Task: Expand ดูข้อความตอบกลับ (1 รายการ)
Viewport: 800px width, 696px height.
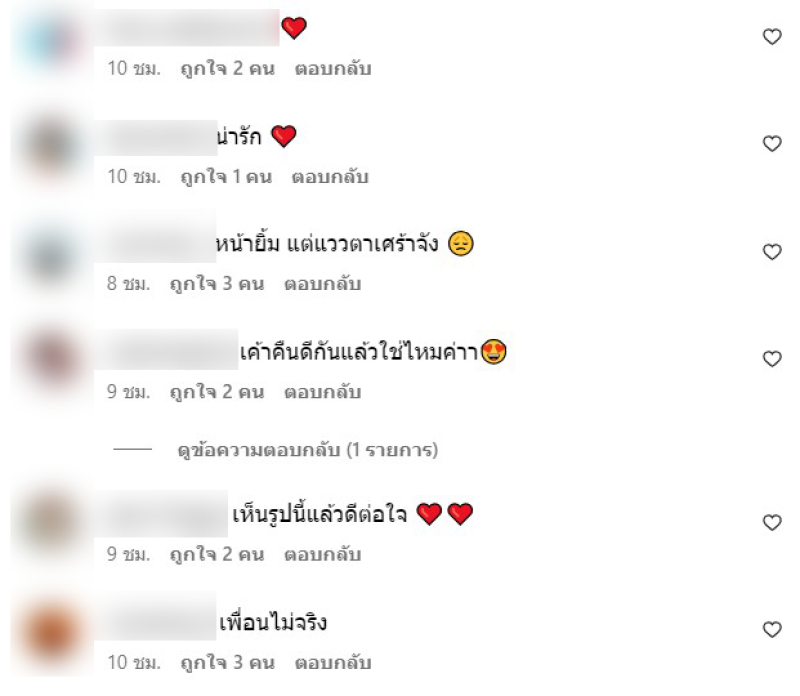Action: coord(306,451)
